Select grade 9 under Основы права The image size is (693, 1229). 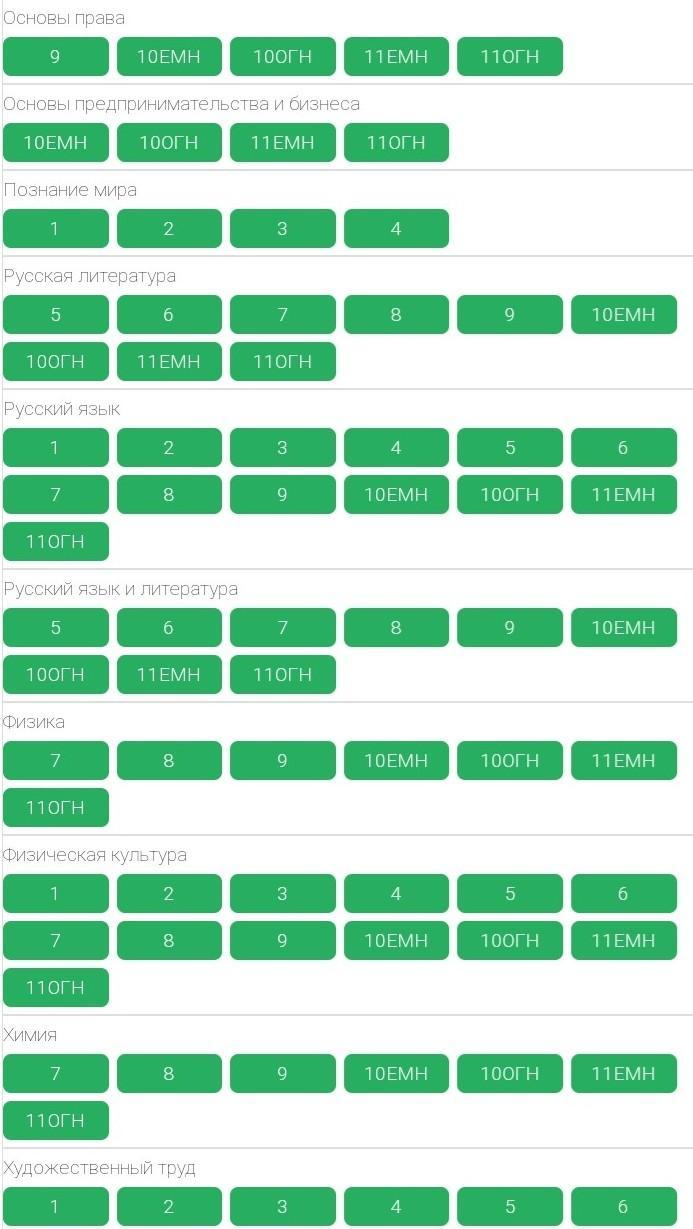[56, 57]
